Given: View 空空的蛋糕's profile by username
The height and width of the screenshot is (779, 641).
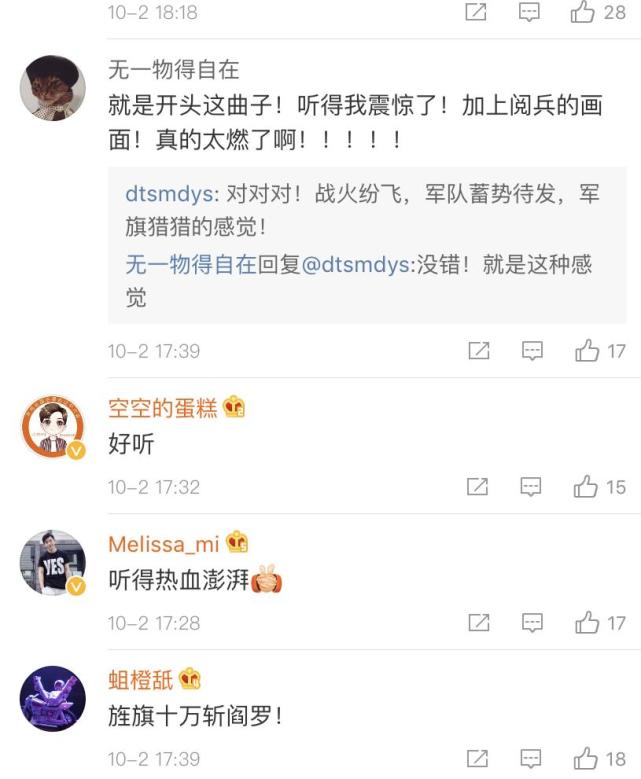Looking at the screenshot, I should click(162, 408).
